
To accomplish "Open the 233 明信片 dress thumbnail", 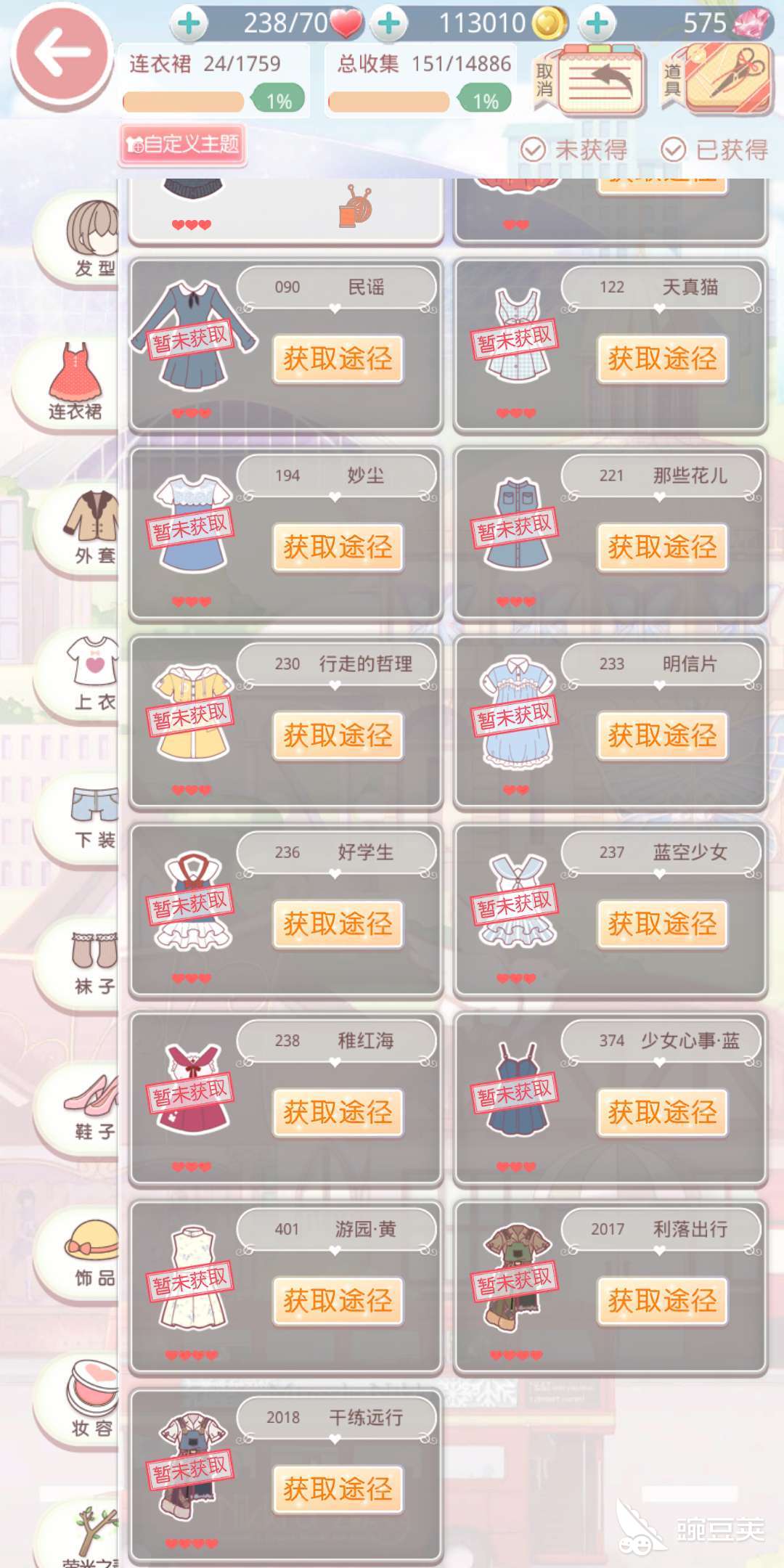I will (516, 713).
